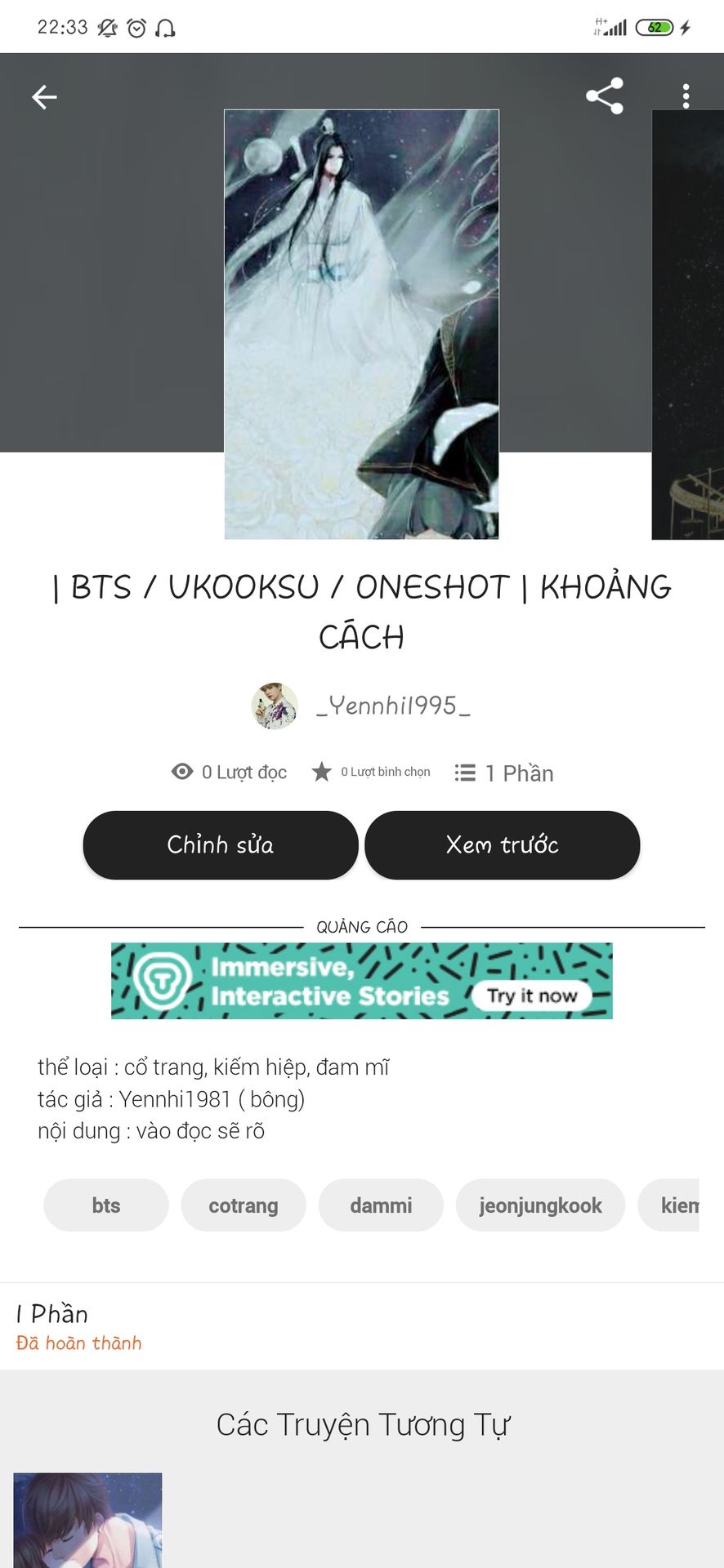Select the cotrang tag chip

click(x=244, y=1205)
